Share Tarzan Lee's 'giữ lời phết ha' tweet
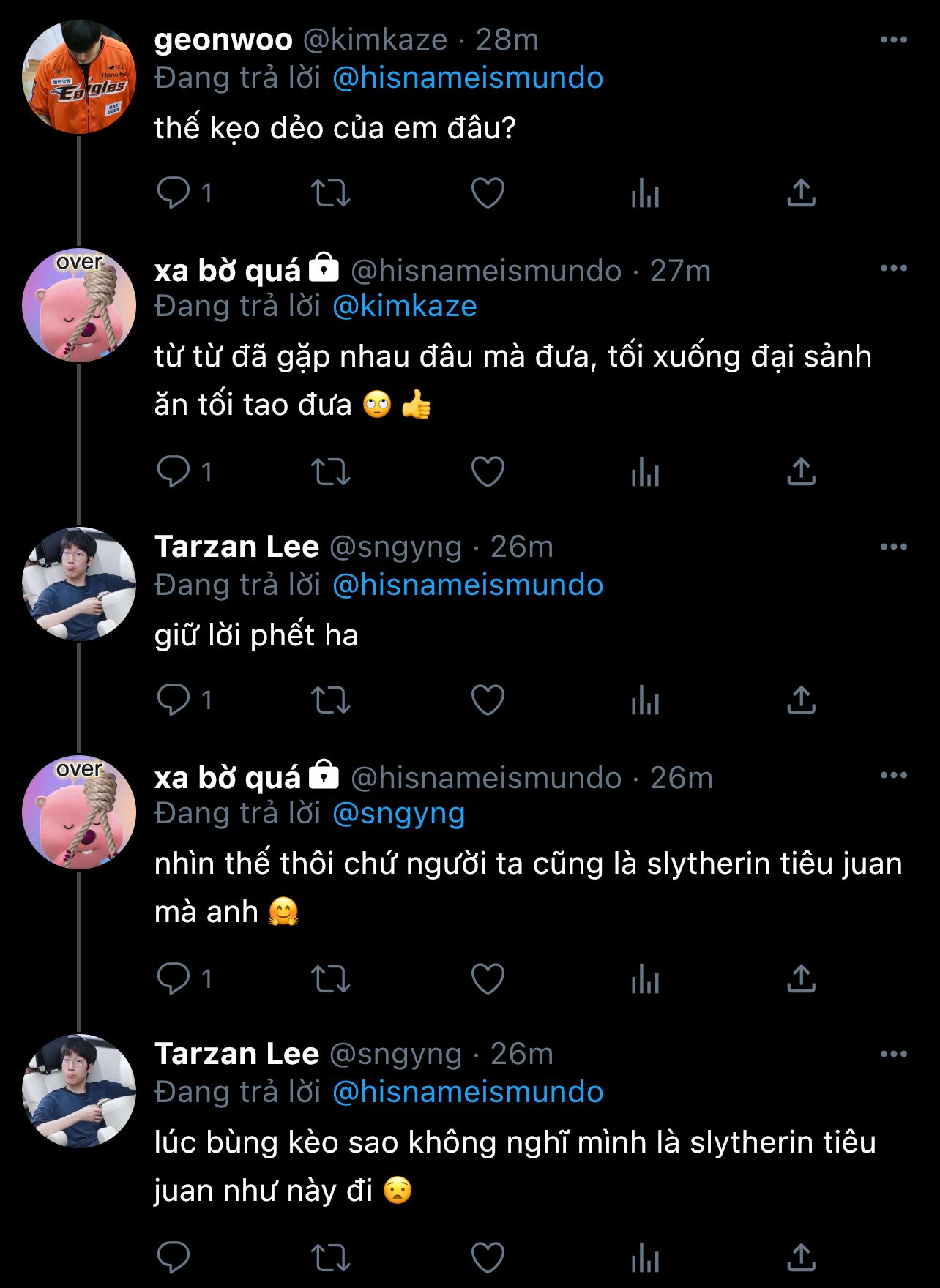940x1288 pixels. 801,700
